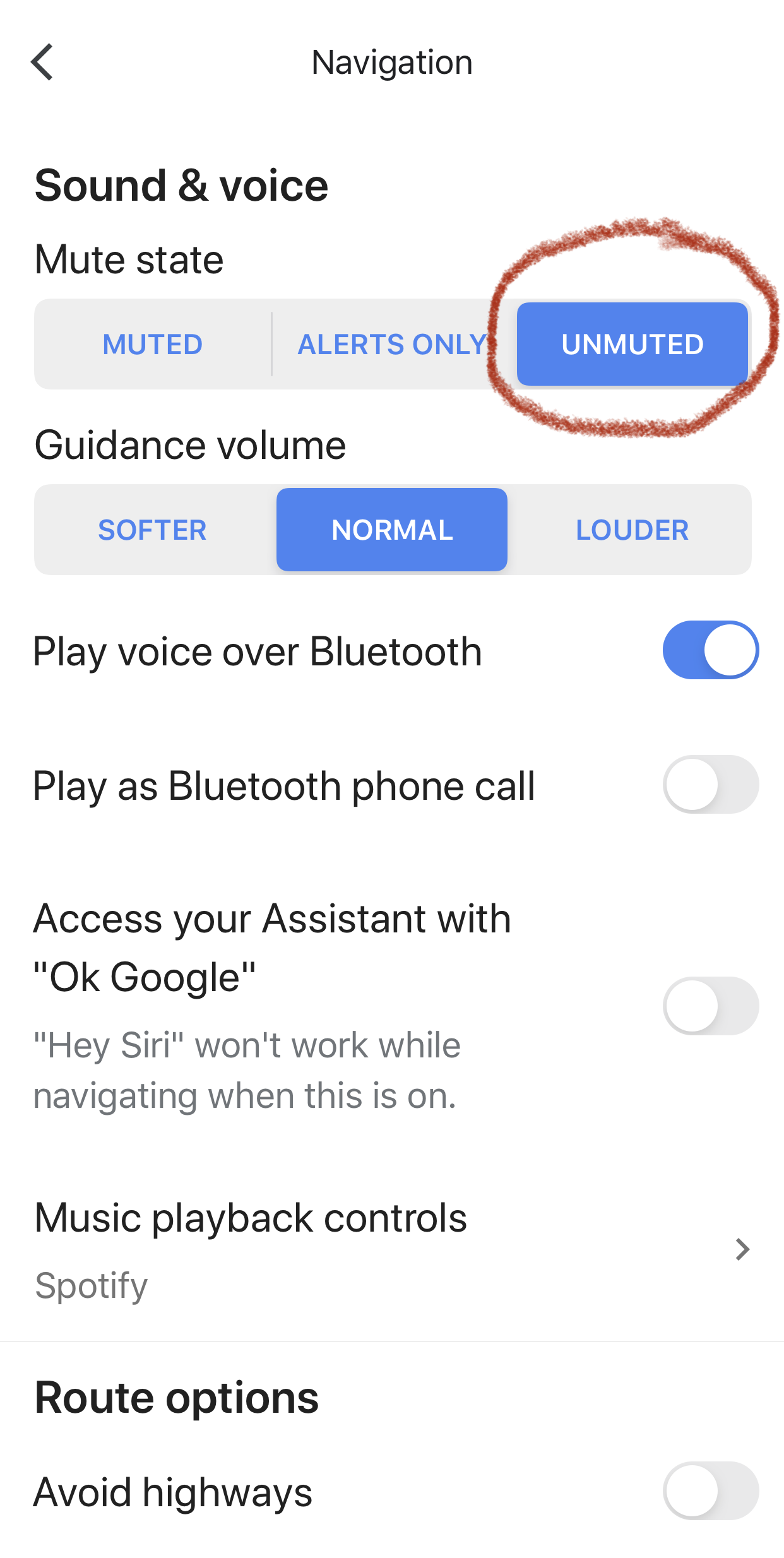Image resolution: width=784 pixels, height=1558 pixels.
Task: Go back from Navigation settings
Action: pos(42,62)
